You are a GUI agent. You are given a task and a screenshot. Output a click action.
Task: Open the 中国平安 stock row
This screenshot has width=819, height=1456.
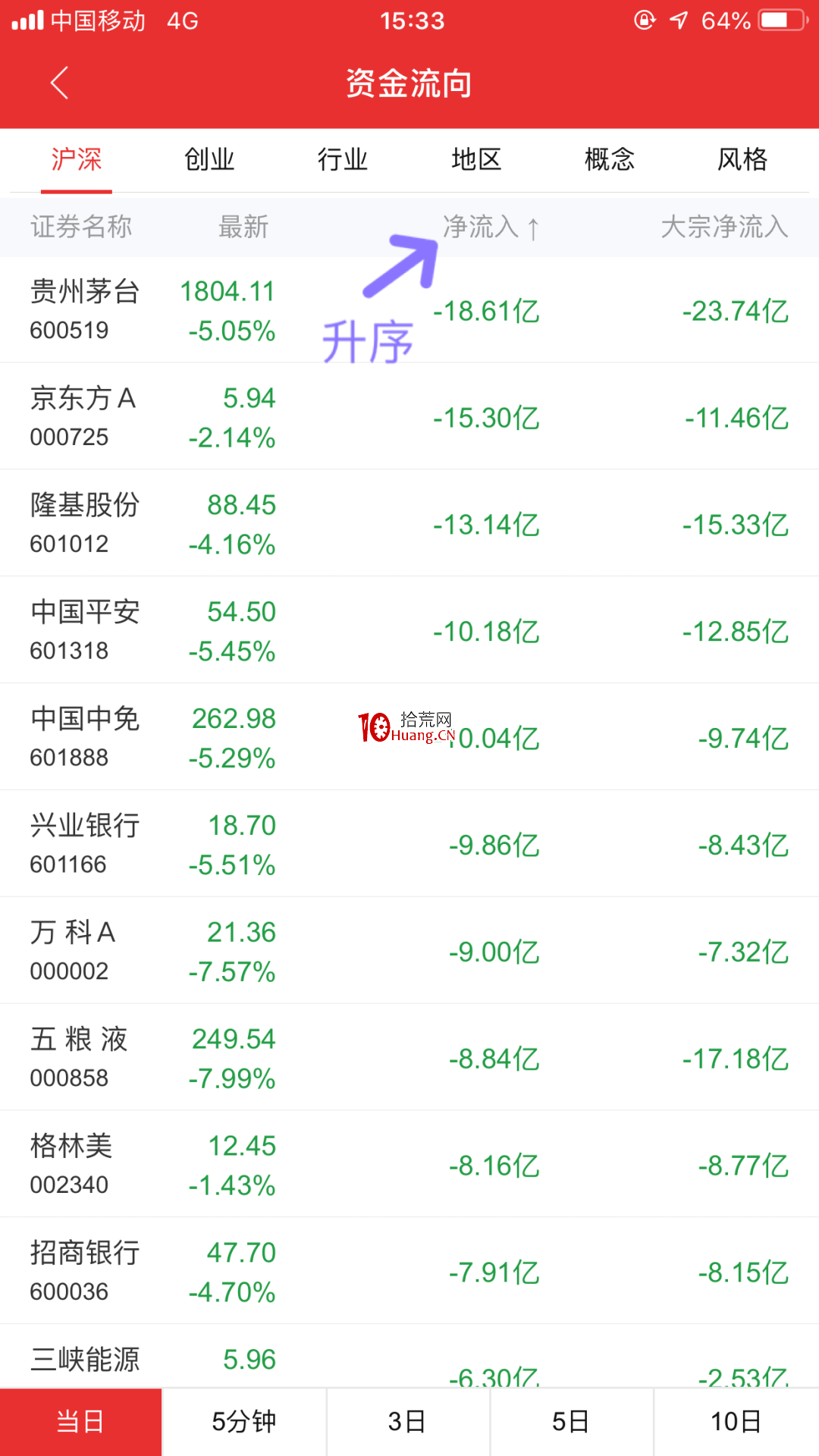coord(409,630)
